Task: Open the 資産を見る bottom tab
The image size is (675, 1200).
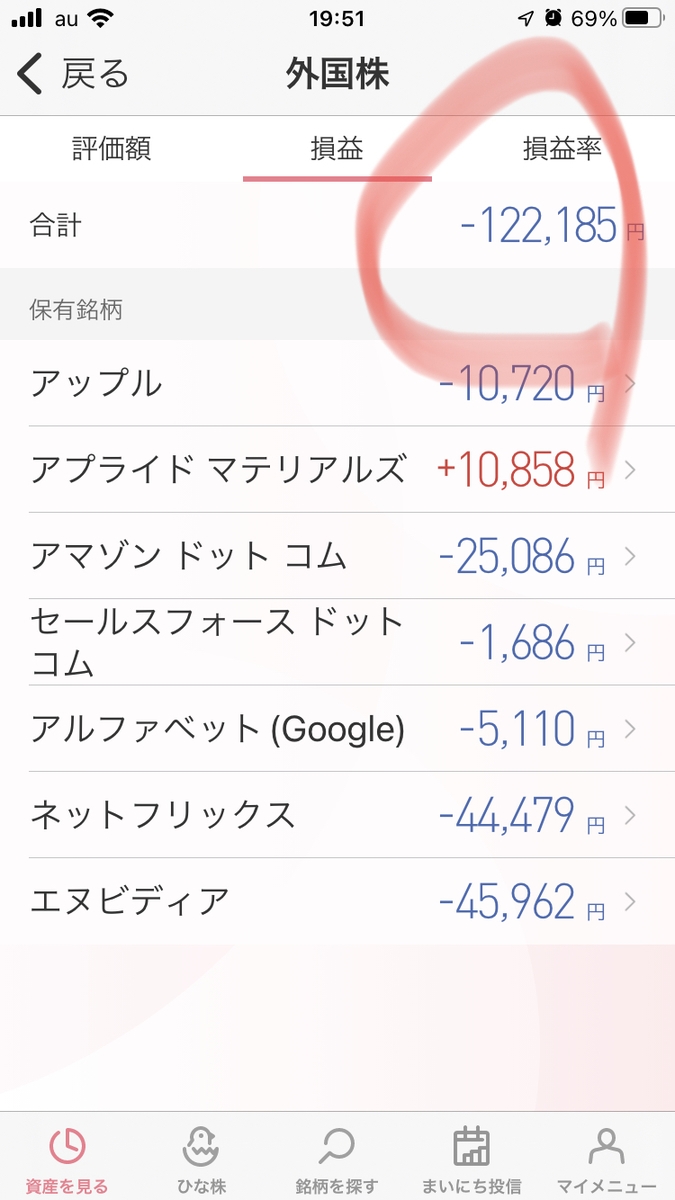Action: click(67, 1160)
